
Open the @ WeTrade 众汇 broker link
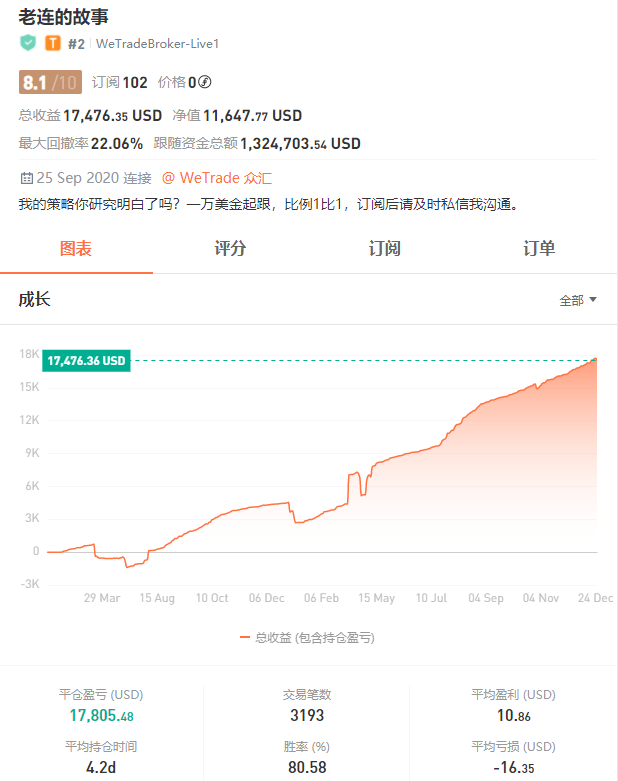coord(217,178)
